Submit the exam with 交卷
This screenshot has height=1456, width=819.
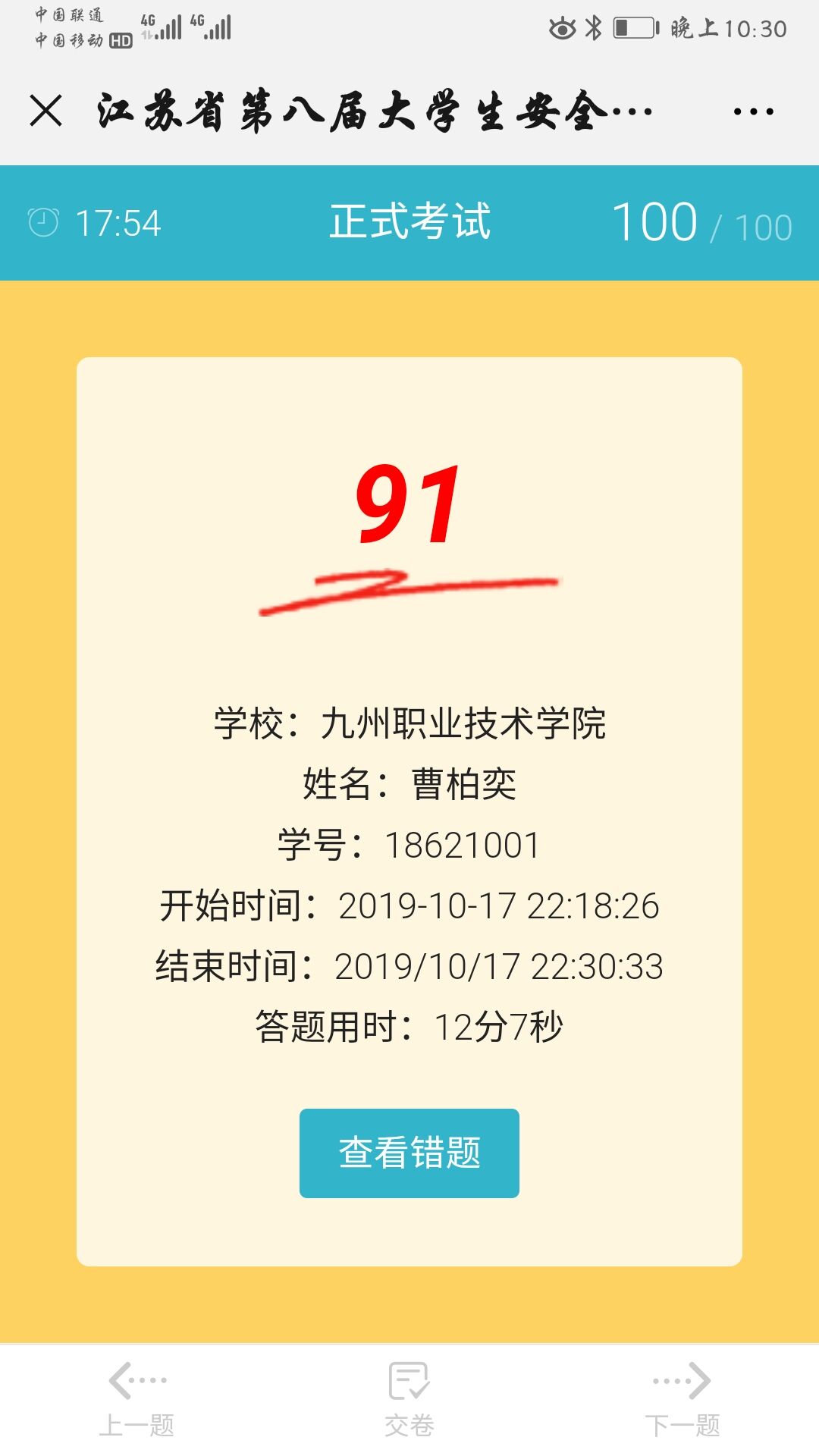coord(409,1400)
